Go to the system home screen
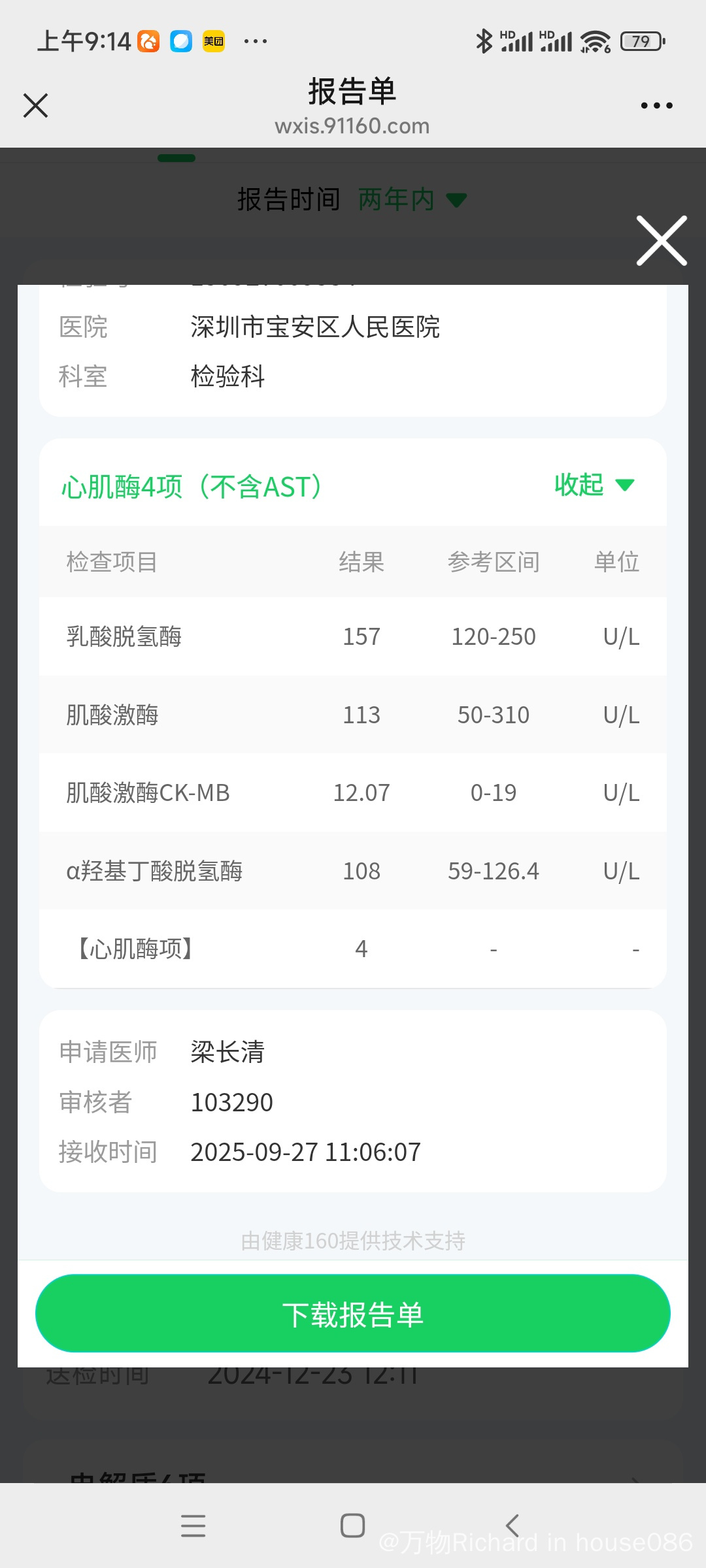Viewport: 706px width, 1568px height. [352, 1526]
